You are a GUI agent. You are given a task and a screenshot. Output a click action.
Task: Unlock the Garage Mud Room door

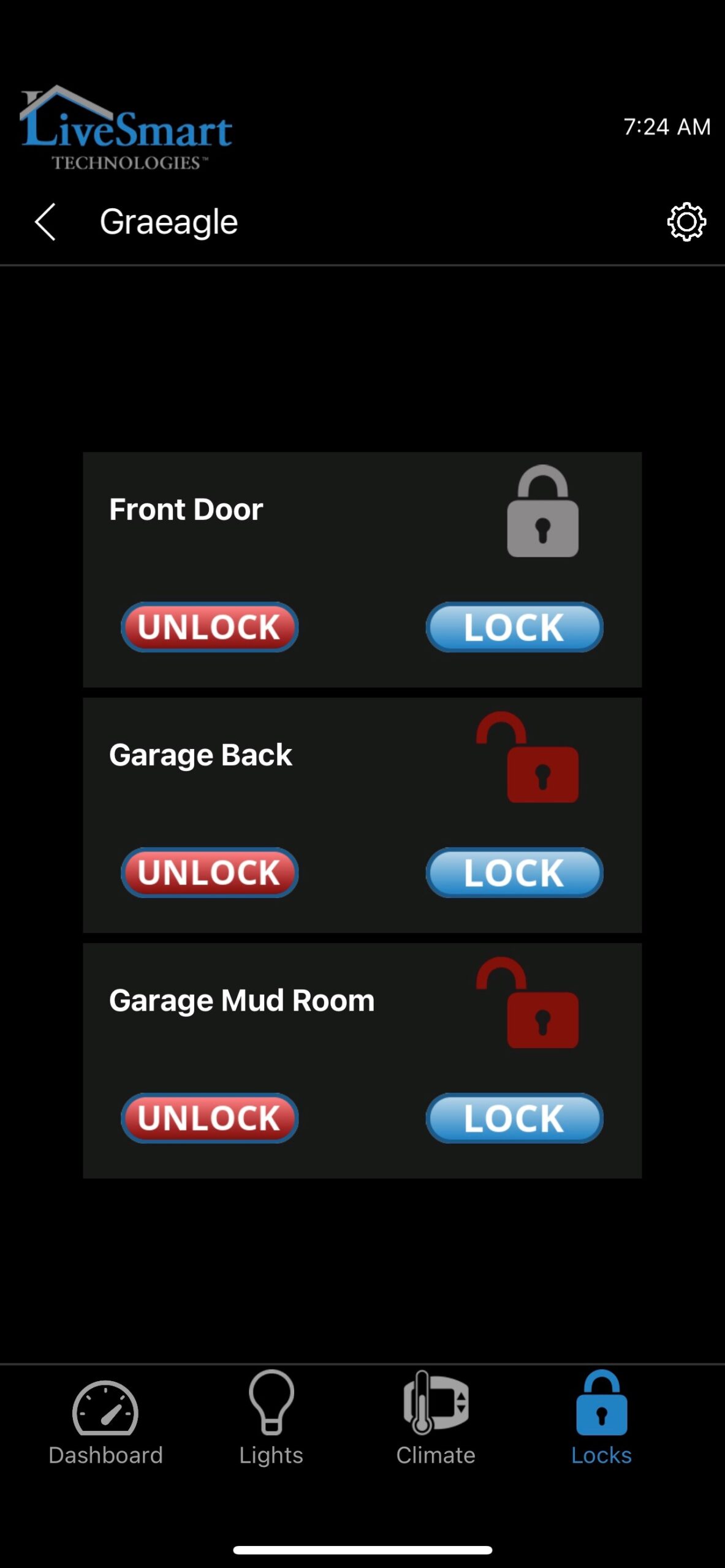click(x=210, y=1118)
